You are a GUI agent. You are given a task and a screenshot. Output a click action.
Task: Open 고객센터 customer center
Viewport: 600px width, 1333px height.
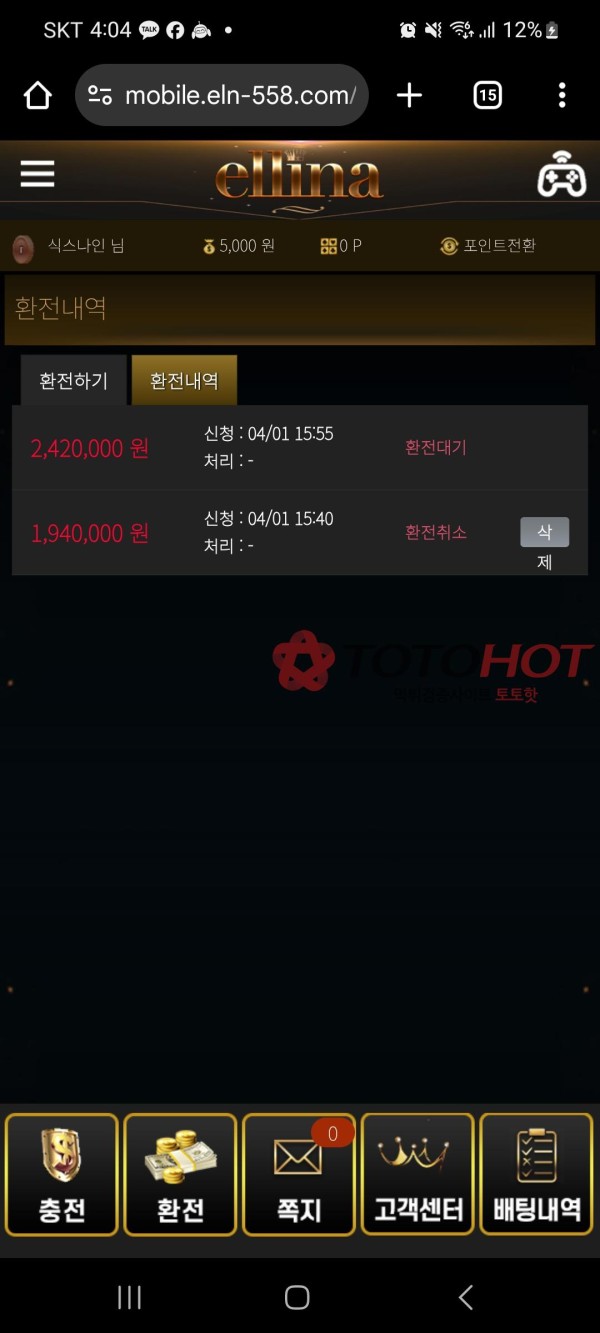[x=418, y=1175]
